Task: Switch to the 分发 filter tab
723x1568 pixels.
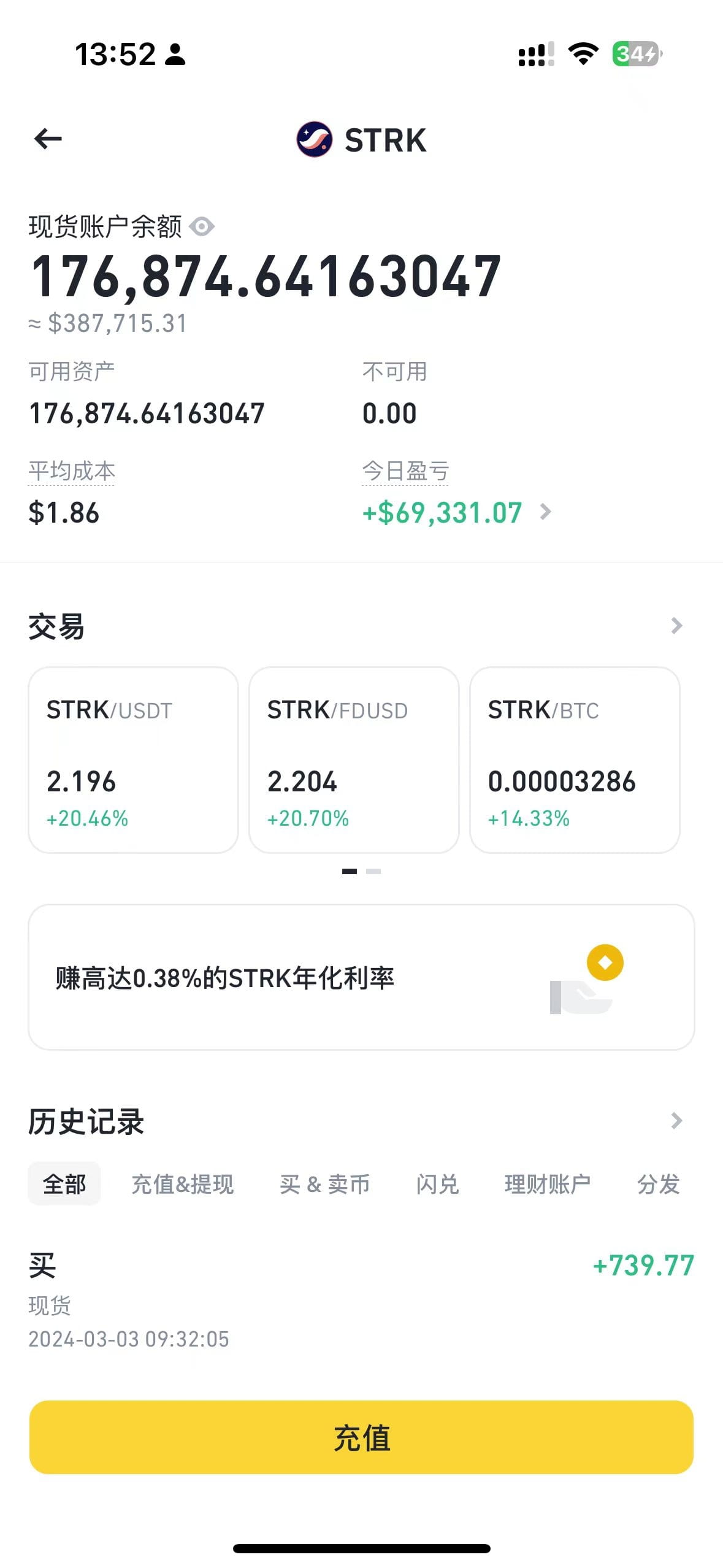Action: (658, 1184)
